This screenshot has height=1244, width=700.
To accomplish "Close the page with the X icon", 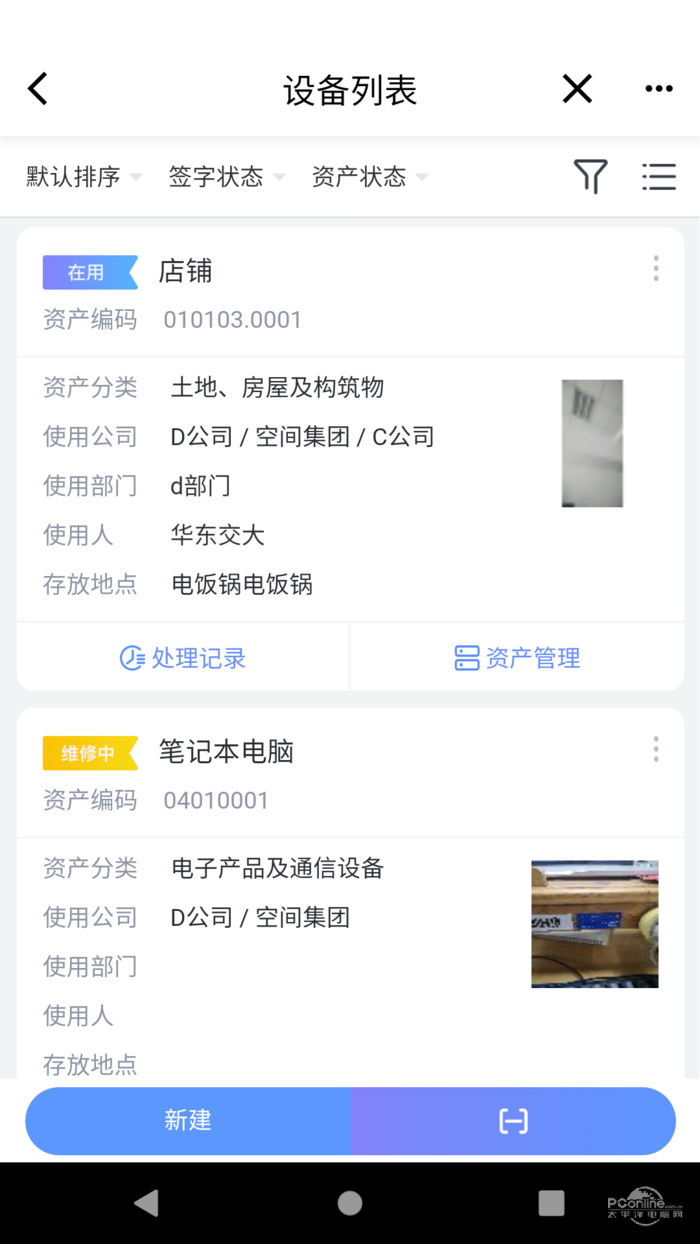I will pyautogui.click(x=577, y=89).
